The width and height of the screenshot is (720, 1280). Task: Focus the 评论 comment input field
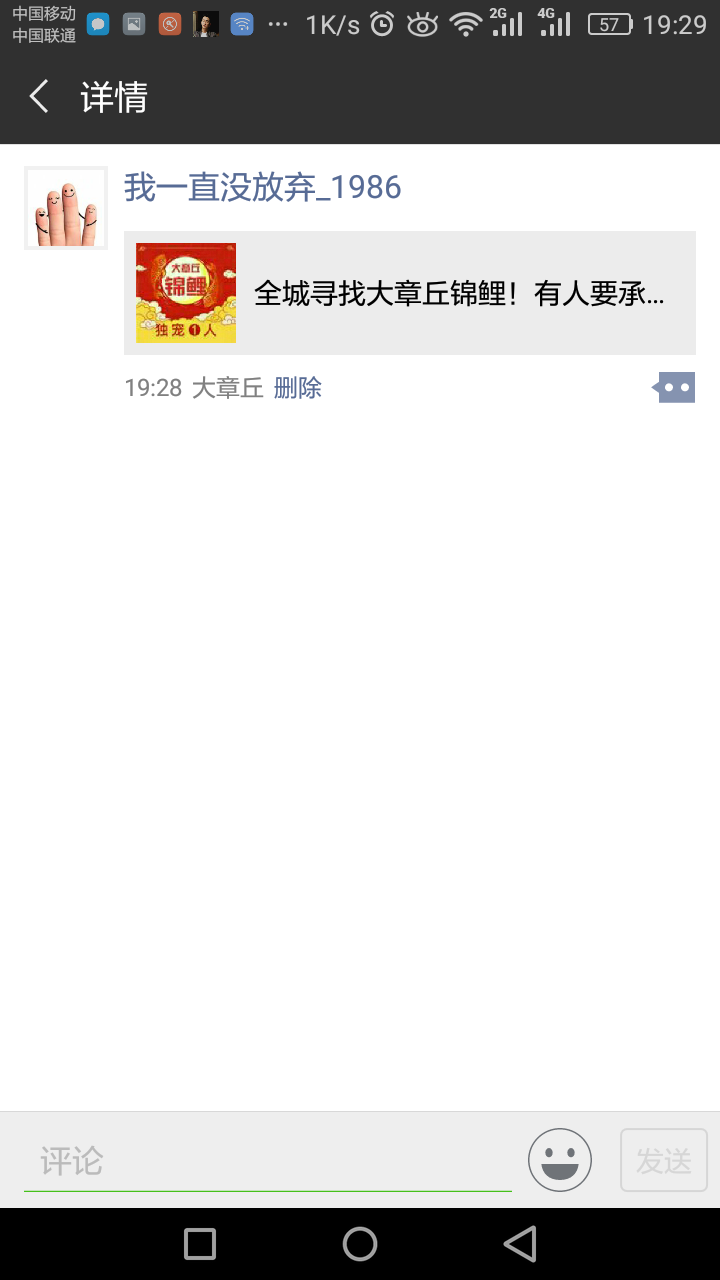(x=268, y=1161)
